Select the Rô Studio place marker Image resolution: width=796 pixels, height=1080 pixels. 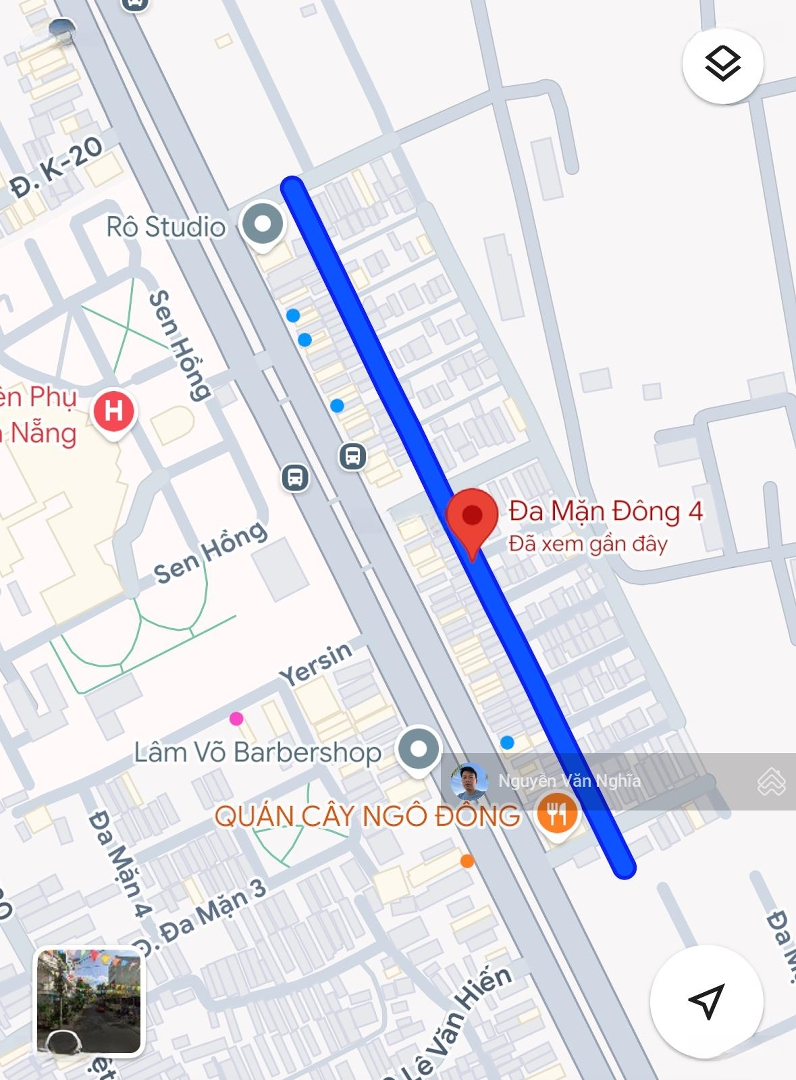[263, 225]
